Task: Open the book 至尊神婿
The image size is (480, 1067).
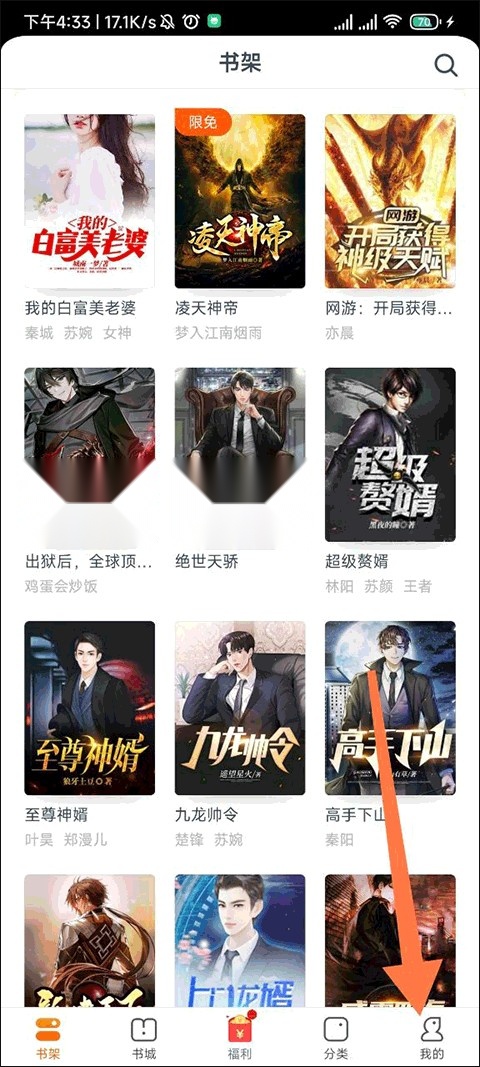Action: pyautogui.click(x=89, y=708)
